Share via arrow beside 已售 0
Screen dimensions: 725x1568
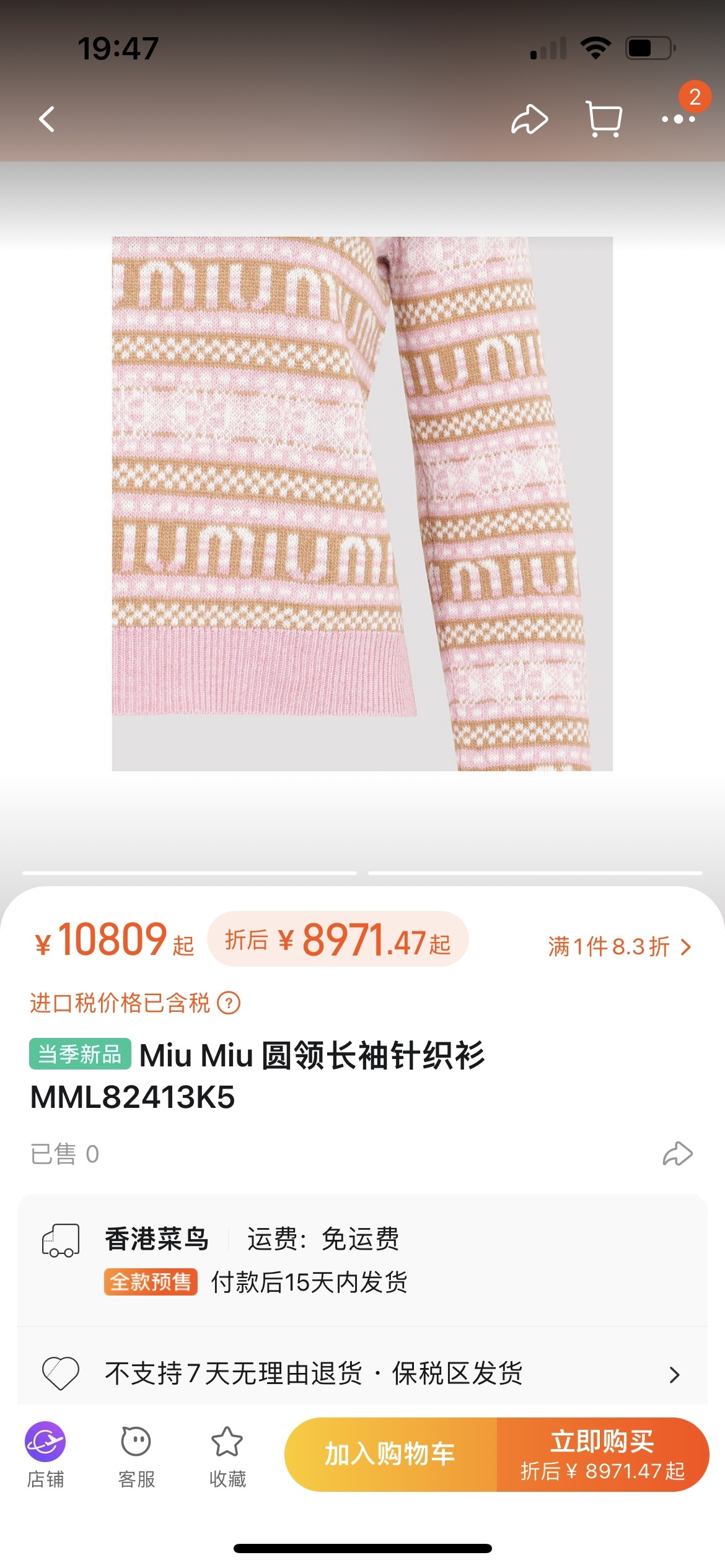pyautogui.click(x=677, y=1154)
